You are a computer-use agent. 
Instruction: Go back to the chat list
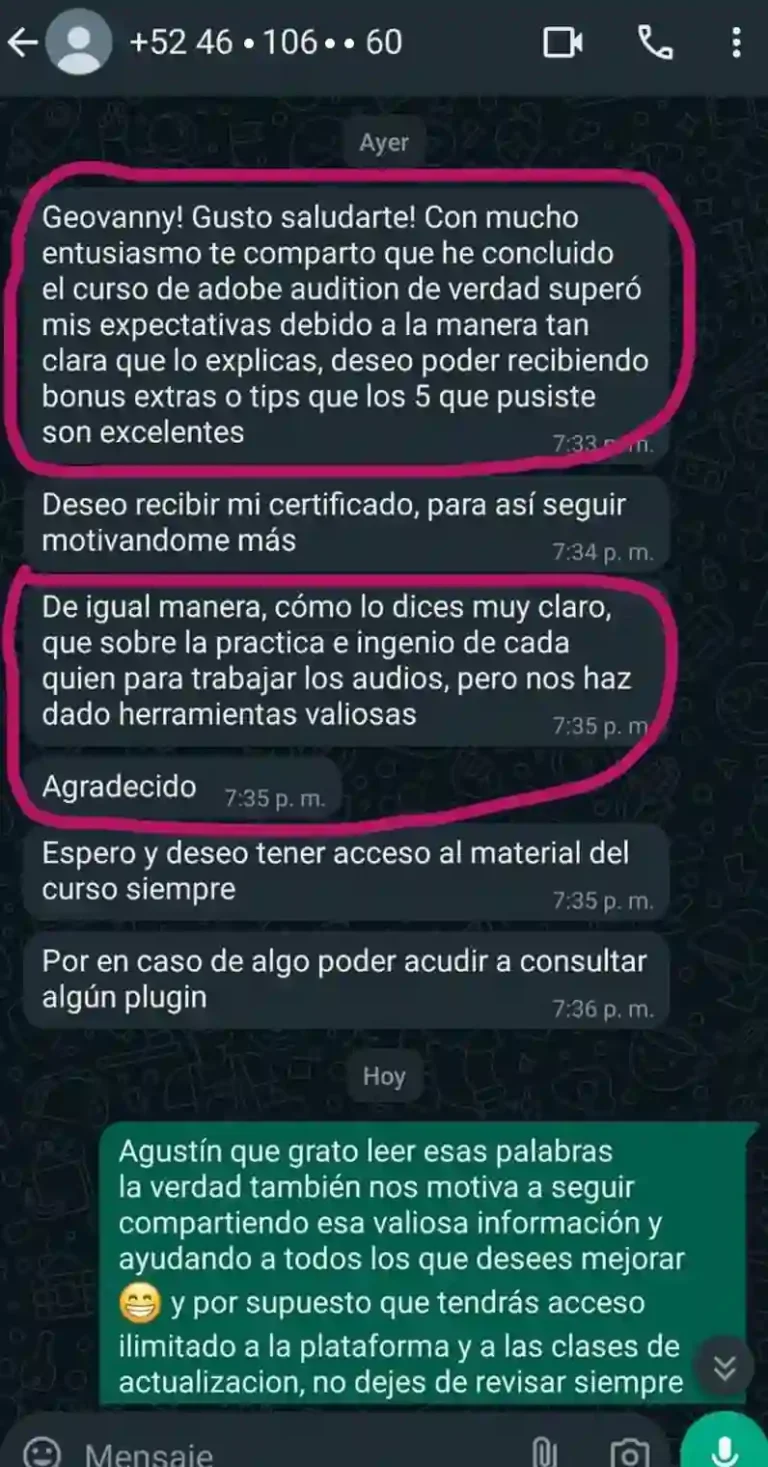click(x=22, y=43)
